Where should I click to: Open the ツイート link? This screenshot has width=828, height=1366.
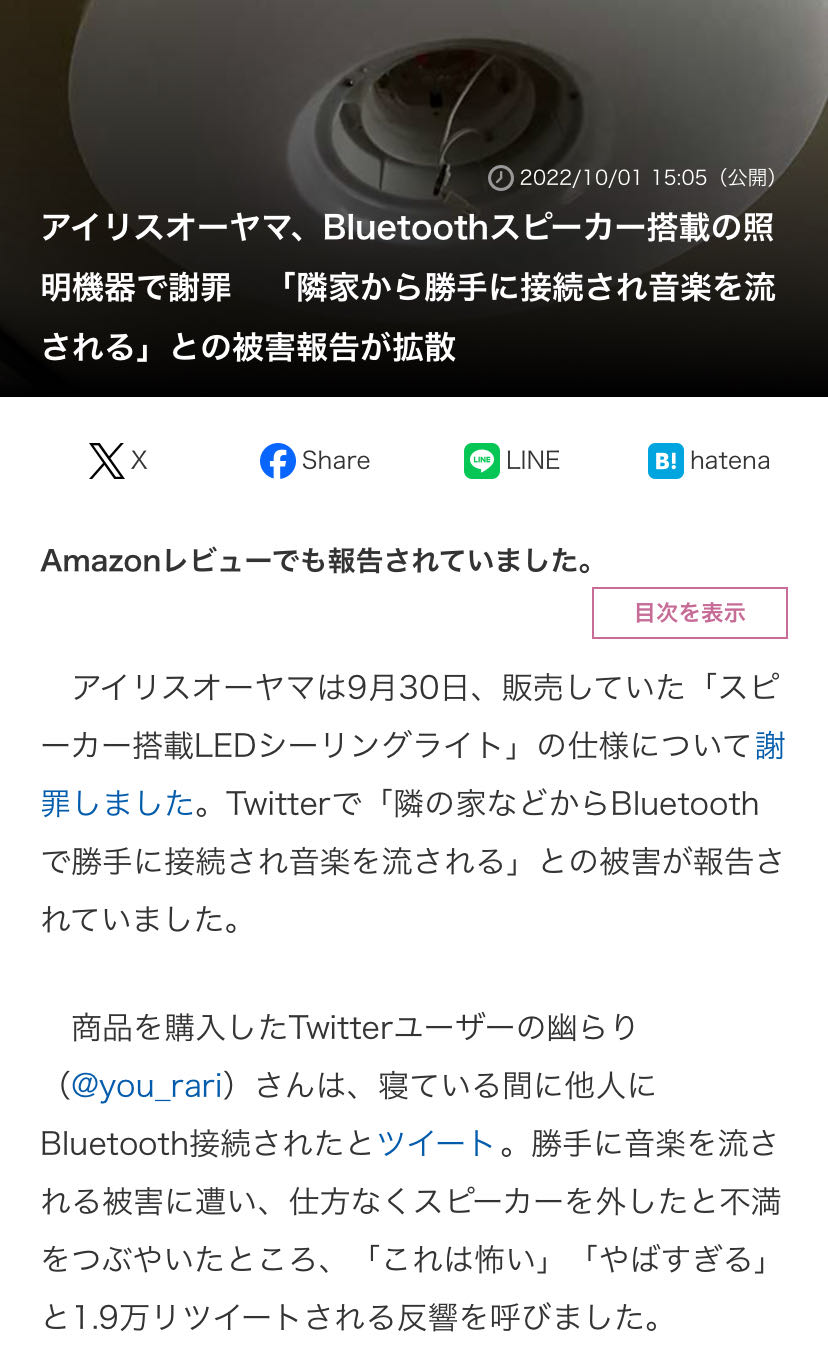point(436,1143)
